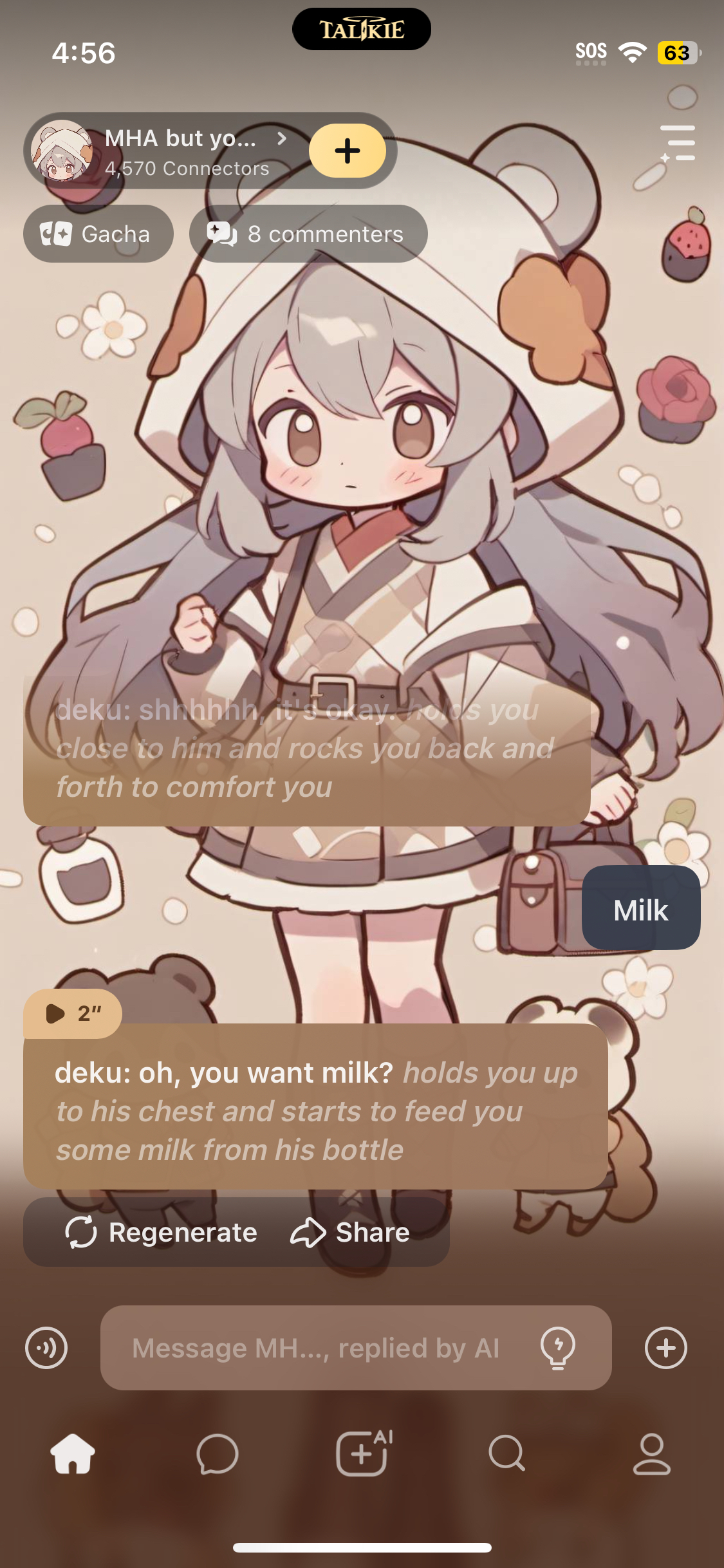The width and height of the screenshot is (724, 1568).
Task: Play the 2-second voice message
Action: (x=72, y=1014)
